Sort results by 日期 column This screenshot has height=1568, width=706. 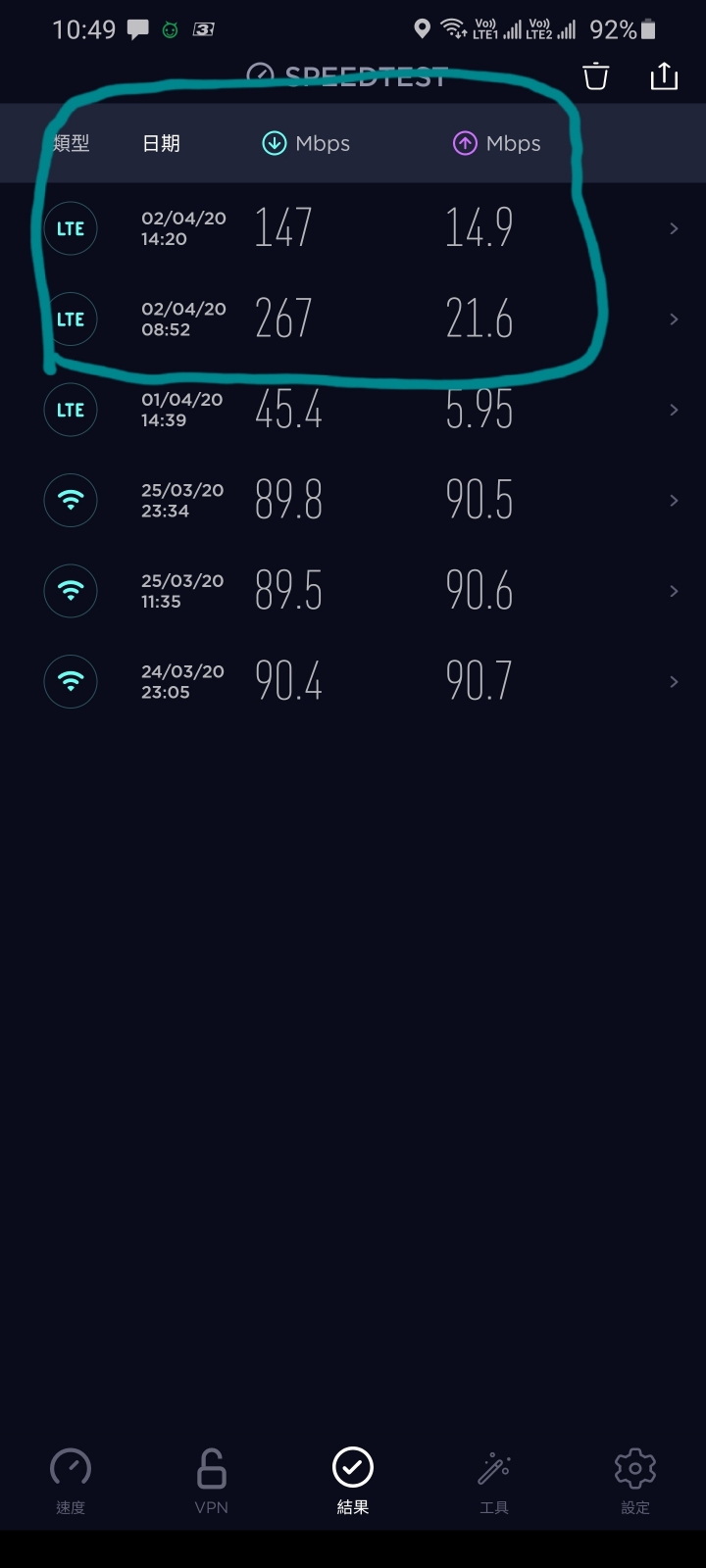point(161,143)
